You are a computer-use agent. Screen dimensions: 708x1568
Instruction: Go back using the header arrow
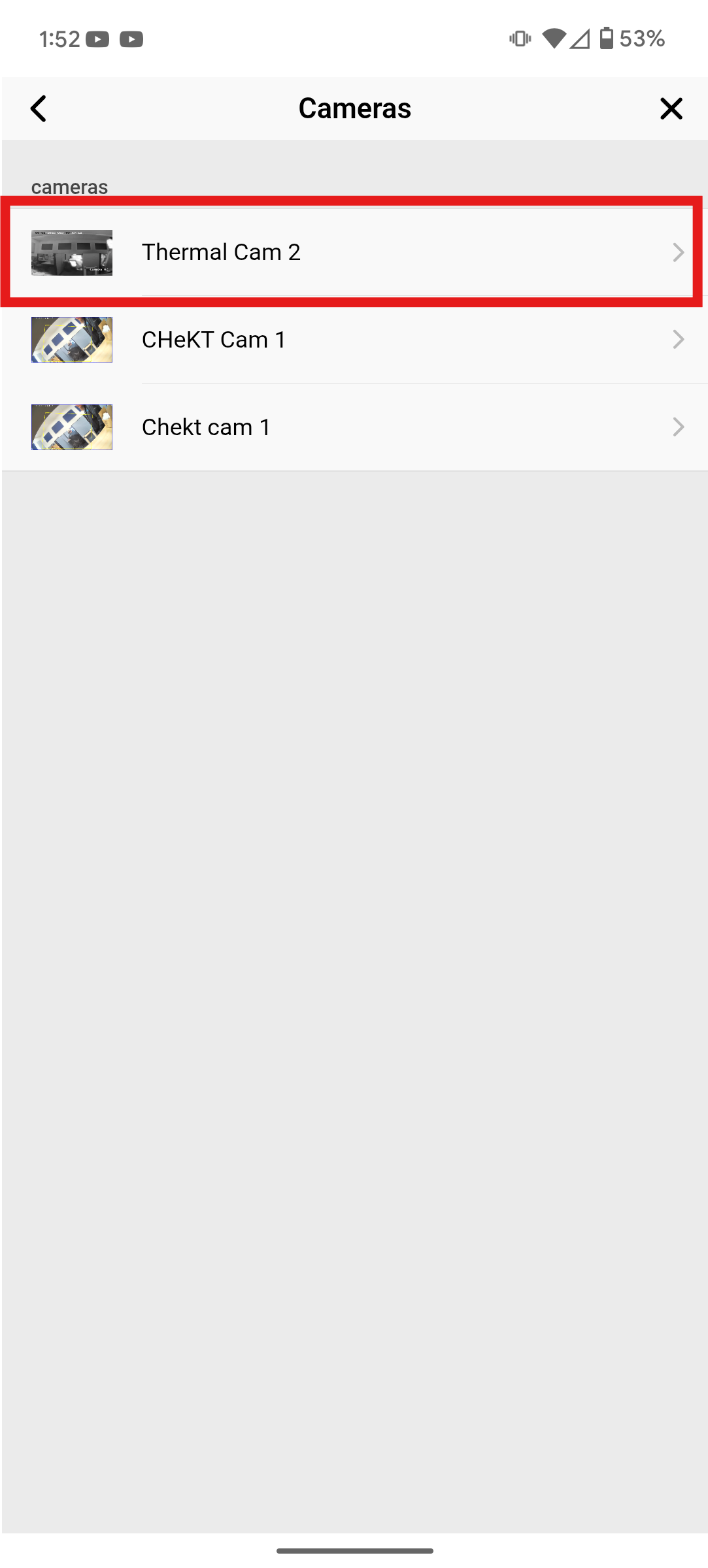tap(39, 108)
